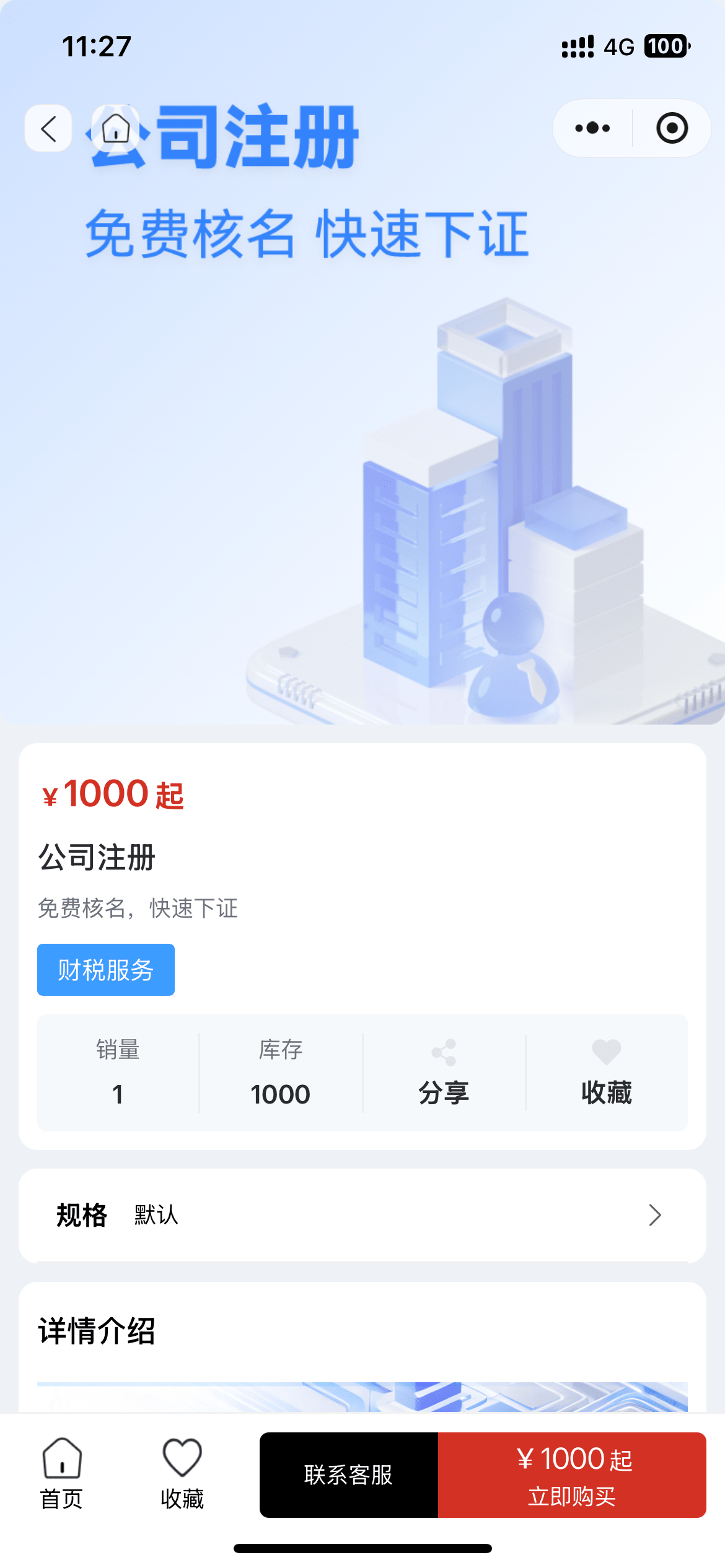725x1568 pixels.
Task: Buy now with 立即购买
Action: (x=572, y=1475)
